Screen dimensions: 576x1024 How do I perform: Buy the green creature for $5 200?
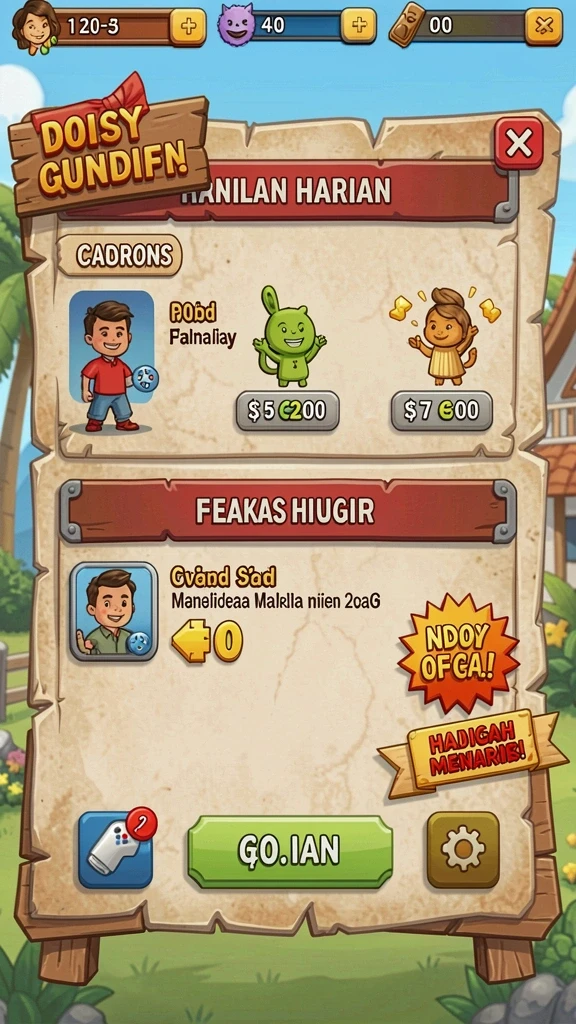[287, 411]
